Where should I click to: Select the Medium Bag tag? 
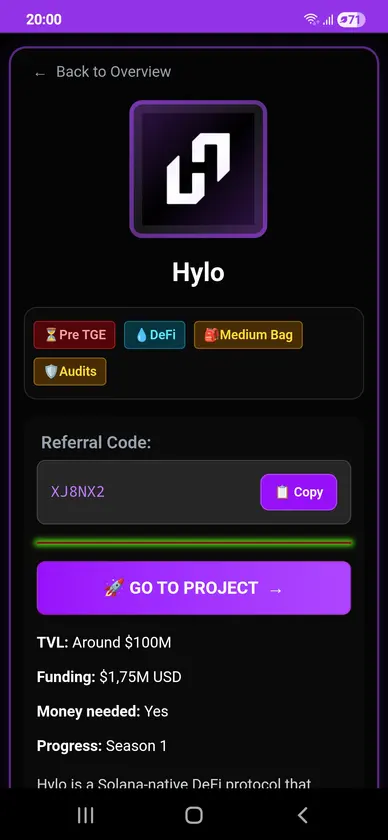(x=248, y=335)
